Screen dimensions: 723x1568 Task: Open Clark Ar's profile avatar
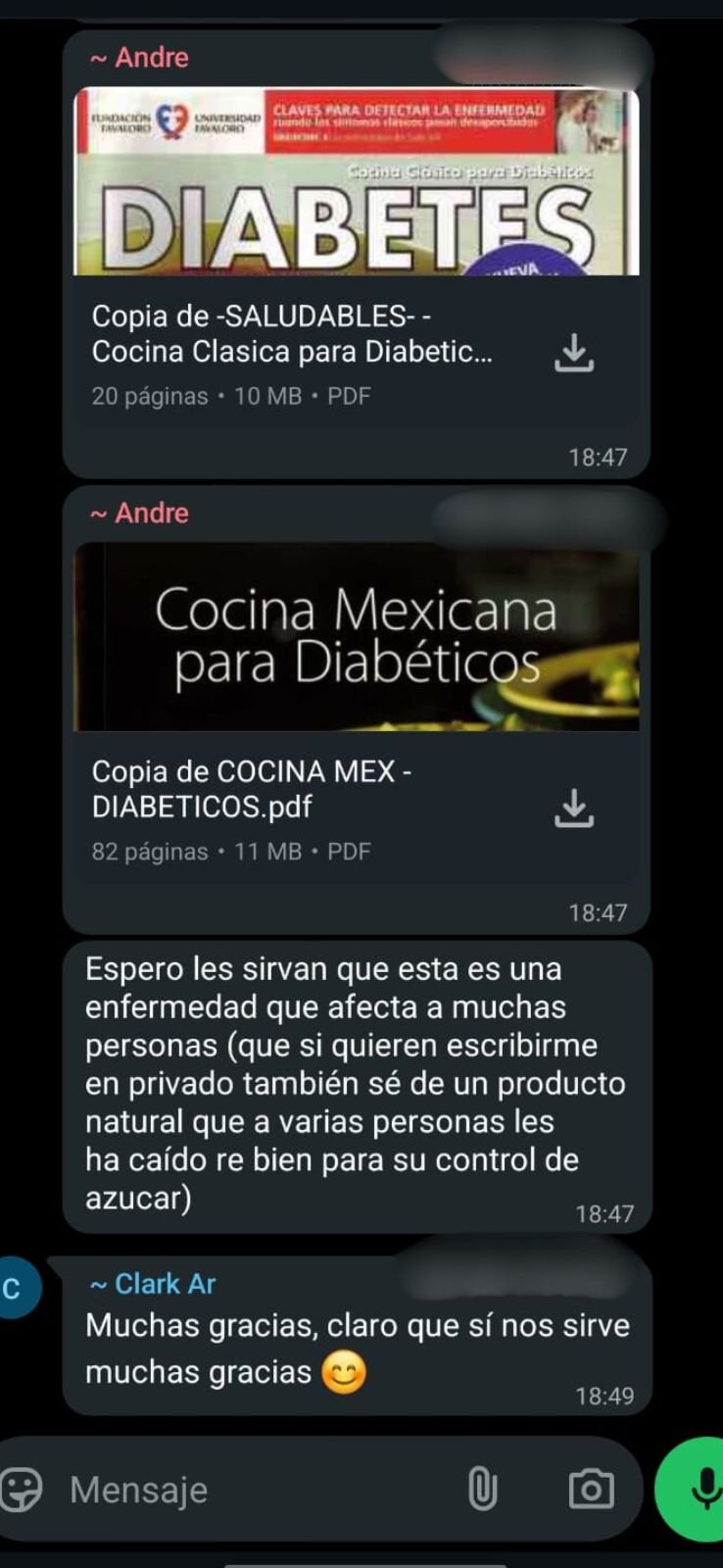14,1288
